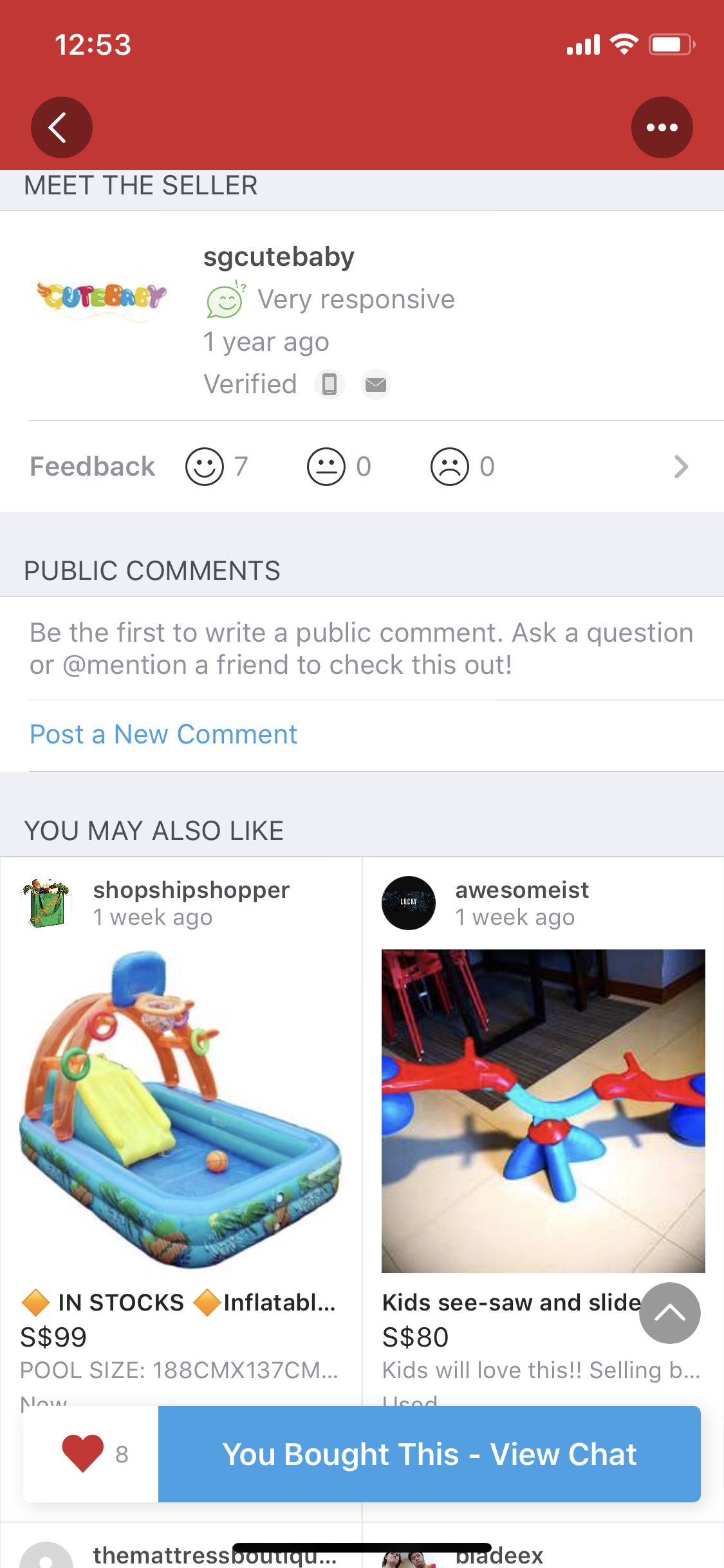Open shopshipshopper's inflatable pool listing

click(180, 1110)
